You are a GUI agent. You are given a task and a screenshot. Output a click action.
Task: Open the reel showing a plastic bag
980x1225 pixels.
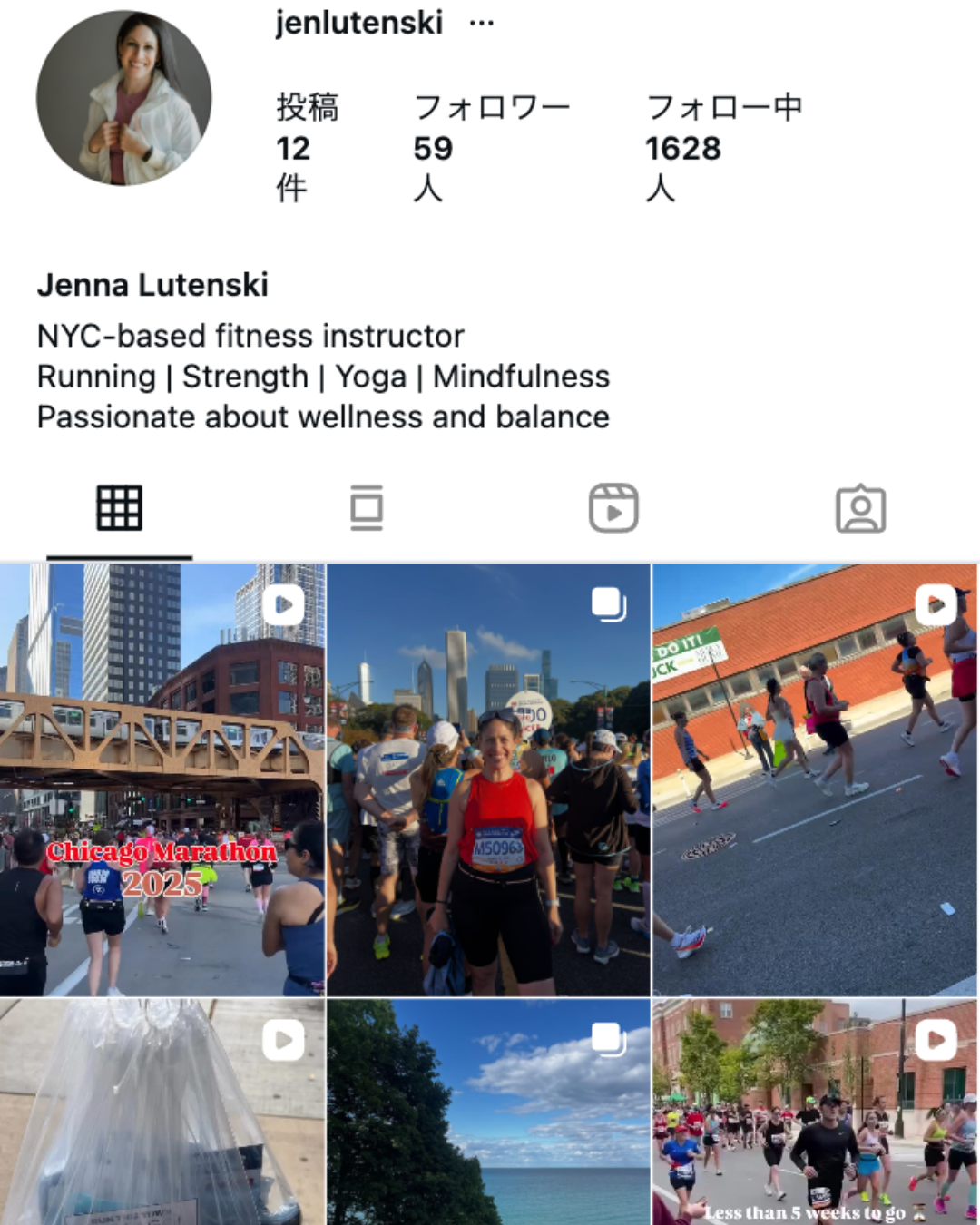tap(162, 1112)
